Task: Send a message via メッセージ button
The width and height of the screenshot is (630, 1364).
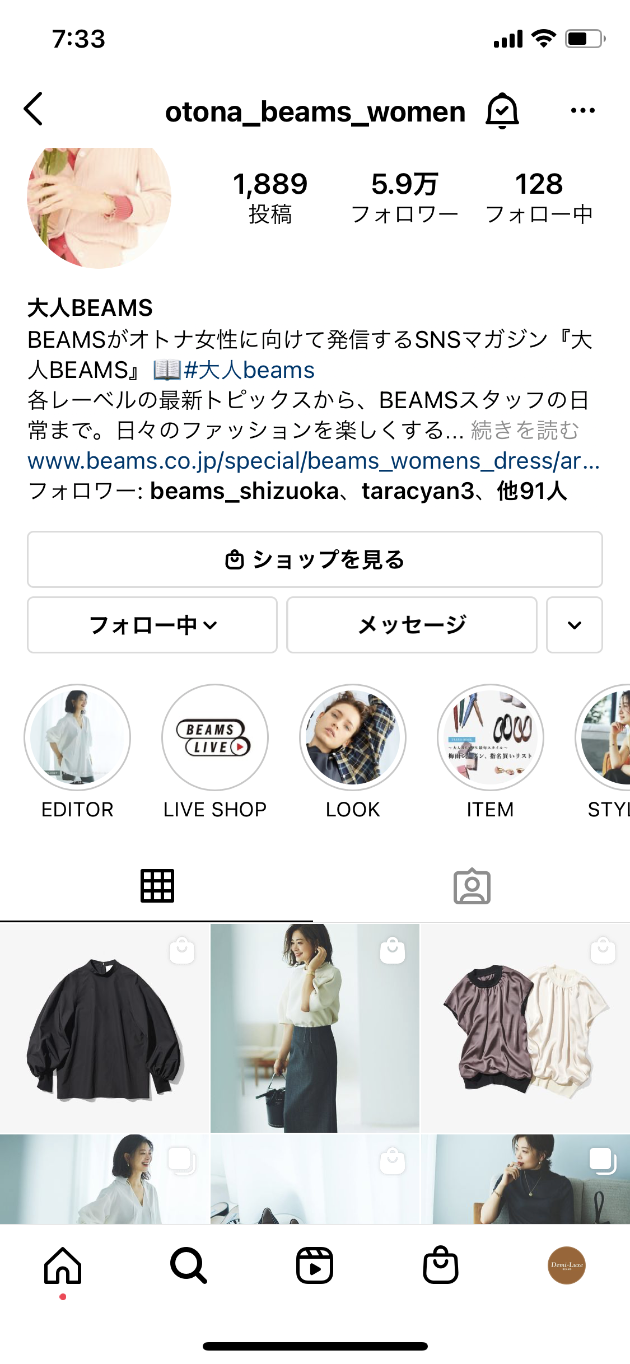Action: tap(411, 625)
